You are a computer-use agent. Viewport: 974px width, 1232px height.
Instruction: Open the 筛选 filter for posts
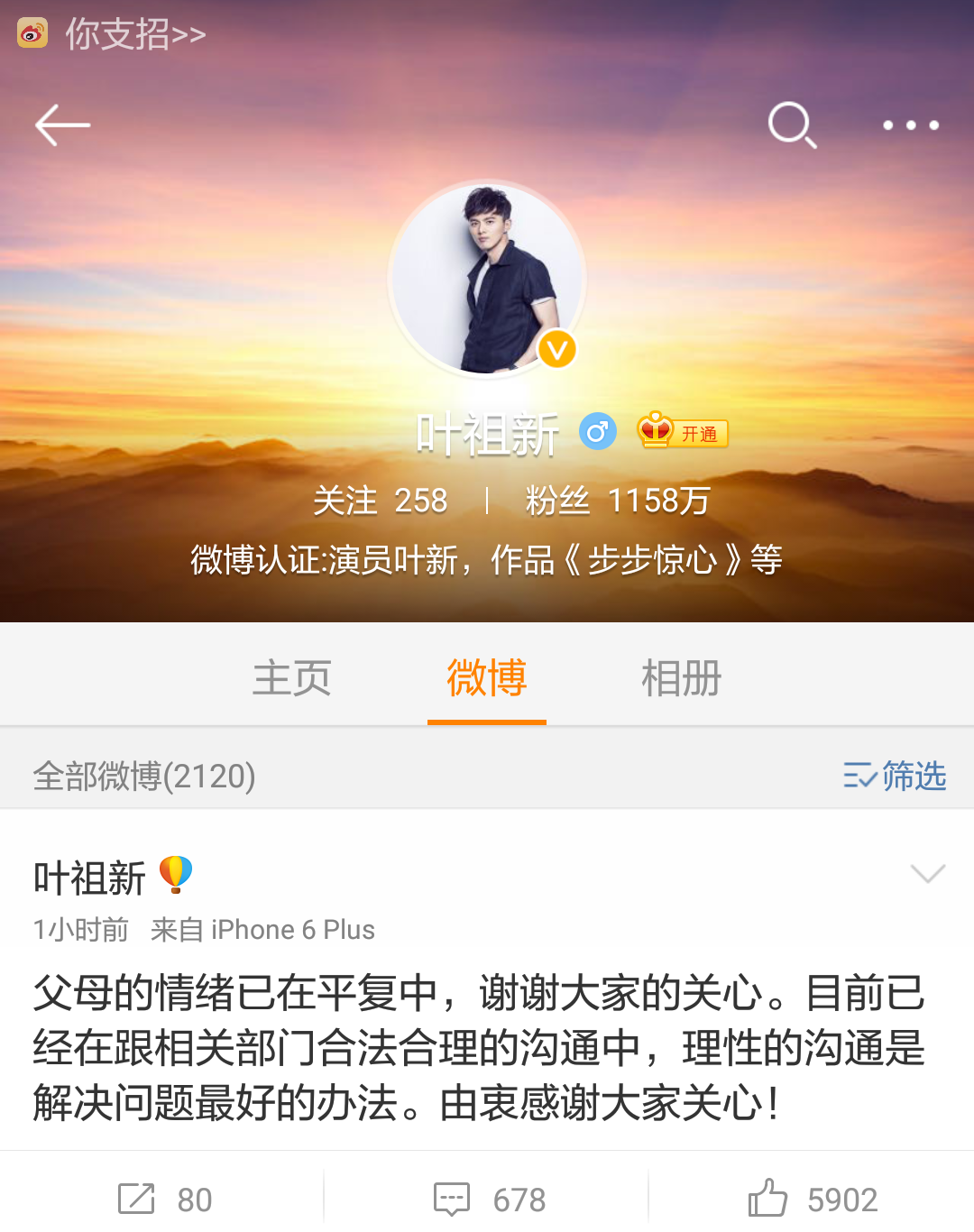(x=895, y=776)
